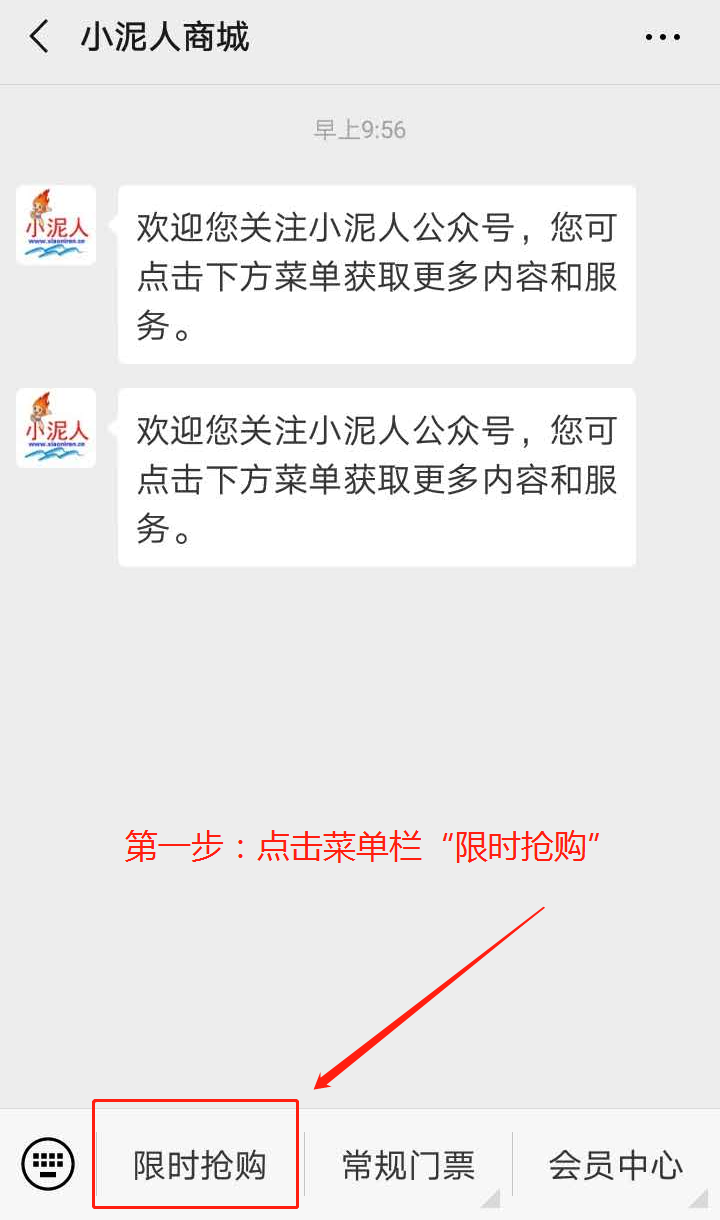
Task: Expand the 常规门票 menu
Action: point(408,1165)
